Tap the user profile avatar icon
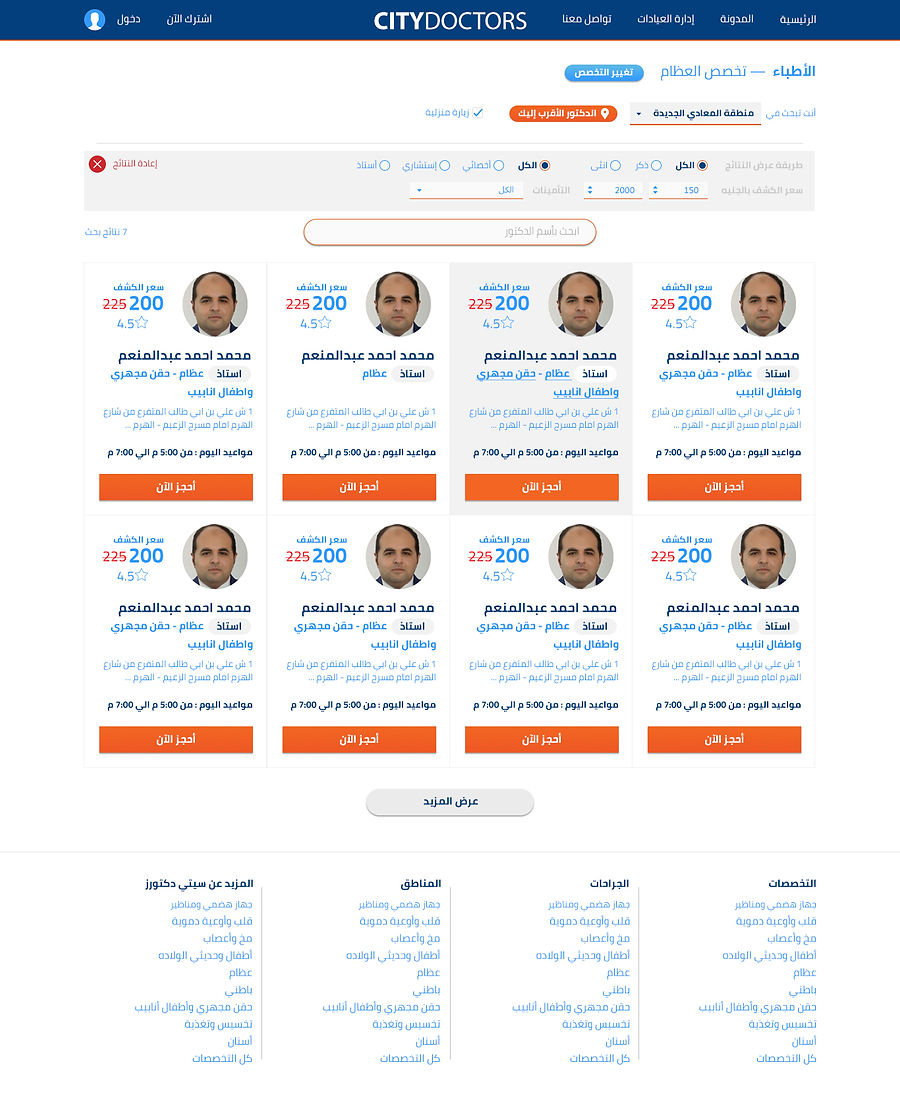The height and width of the screenshot is (1106, 900). click(94, 20)
